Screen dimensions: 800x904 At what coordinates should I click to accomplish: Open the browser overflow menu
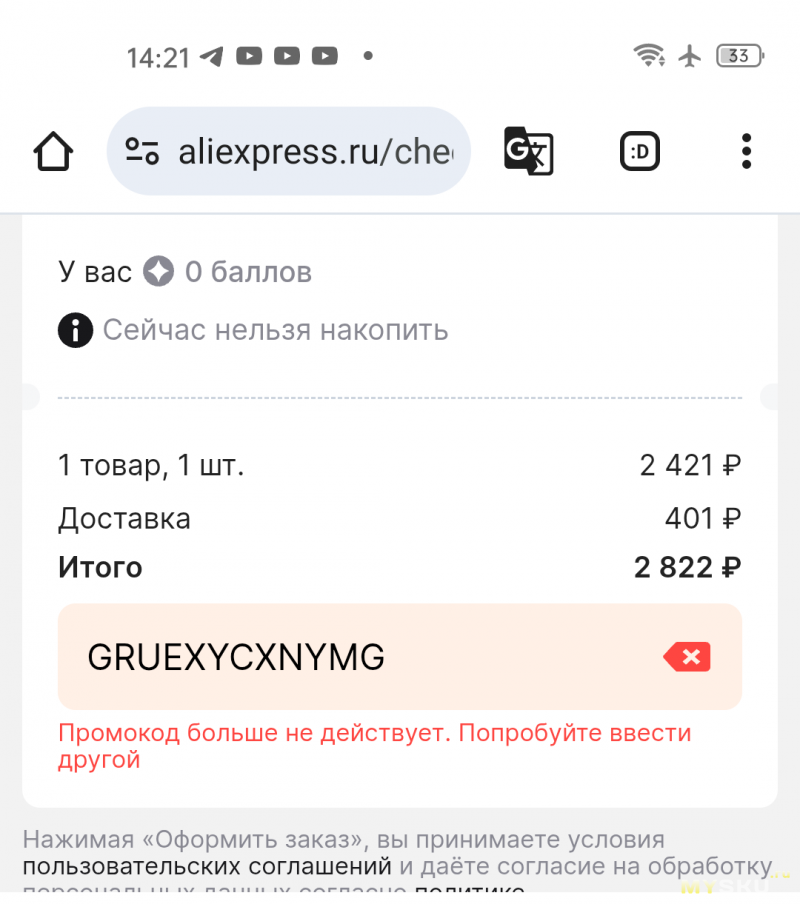point(746,152)
